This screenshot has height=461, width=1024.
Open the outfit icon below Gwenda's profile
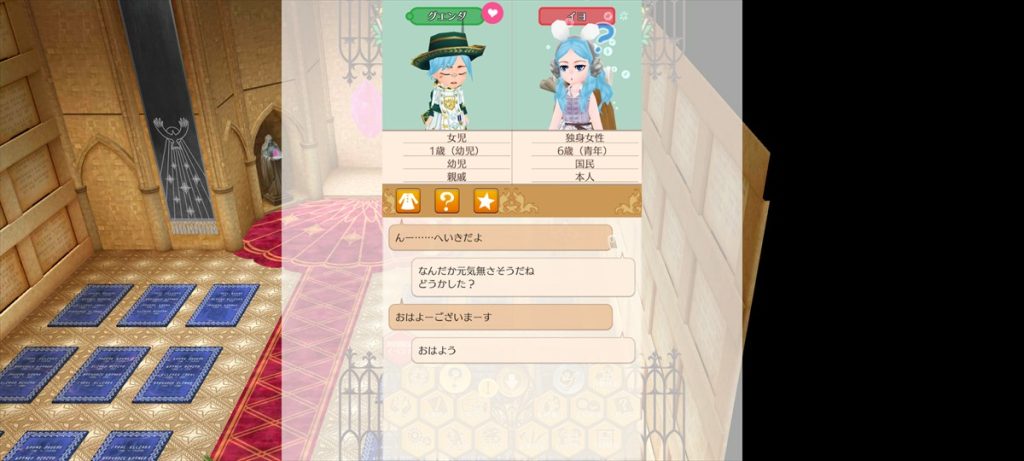pos(408,201)
